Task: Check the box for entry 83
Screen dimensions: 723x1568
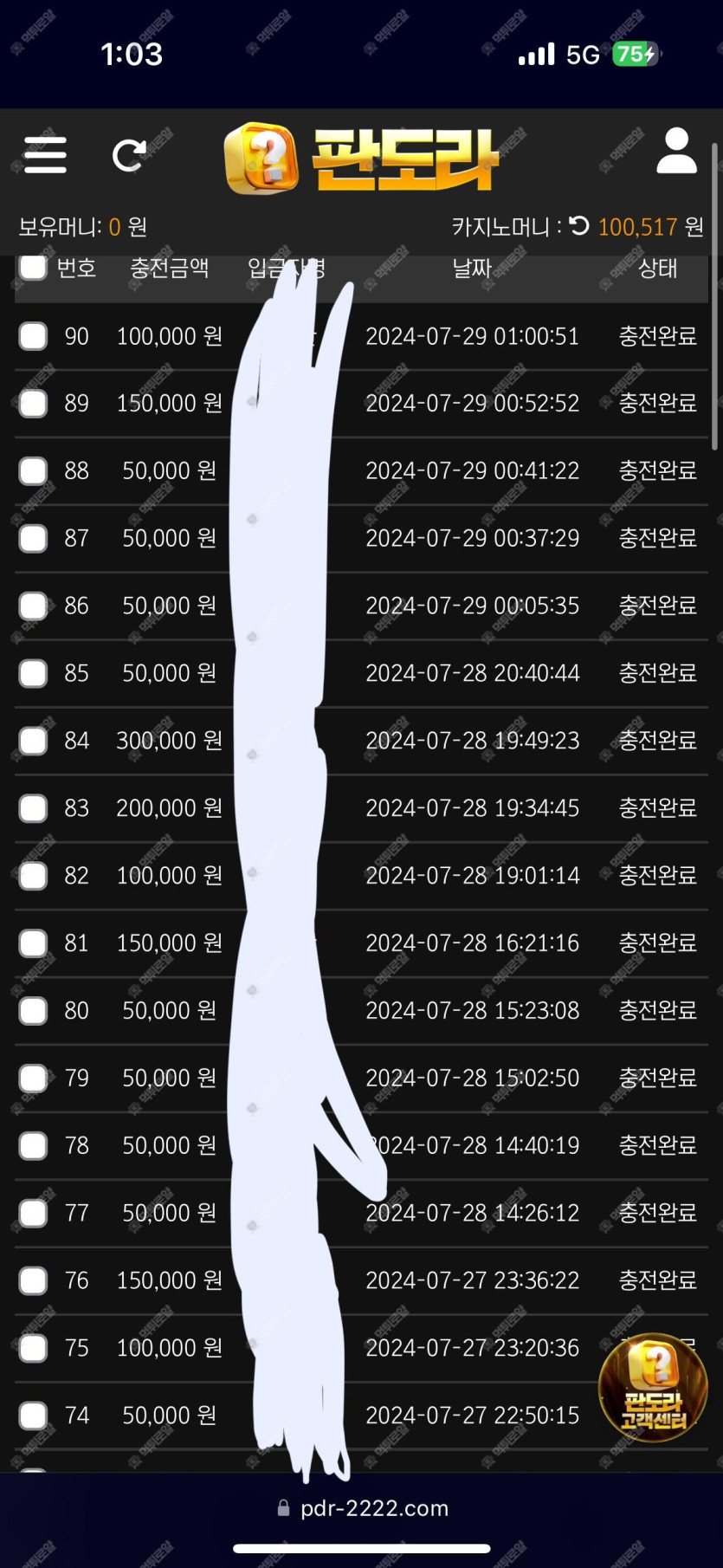Action: [x=33, y=808]
